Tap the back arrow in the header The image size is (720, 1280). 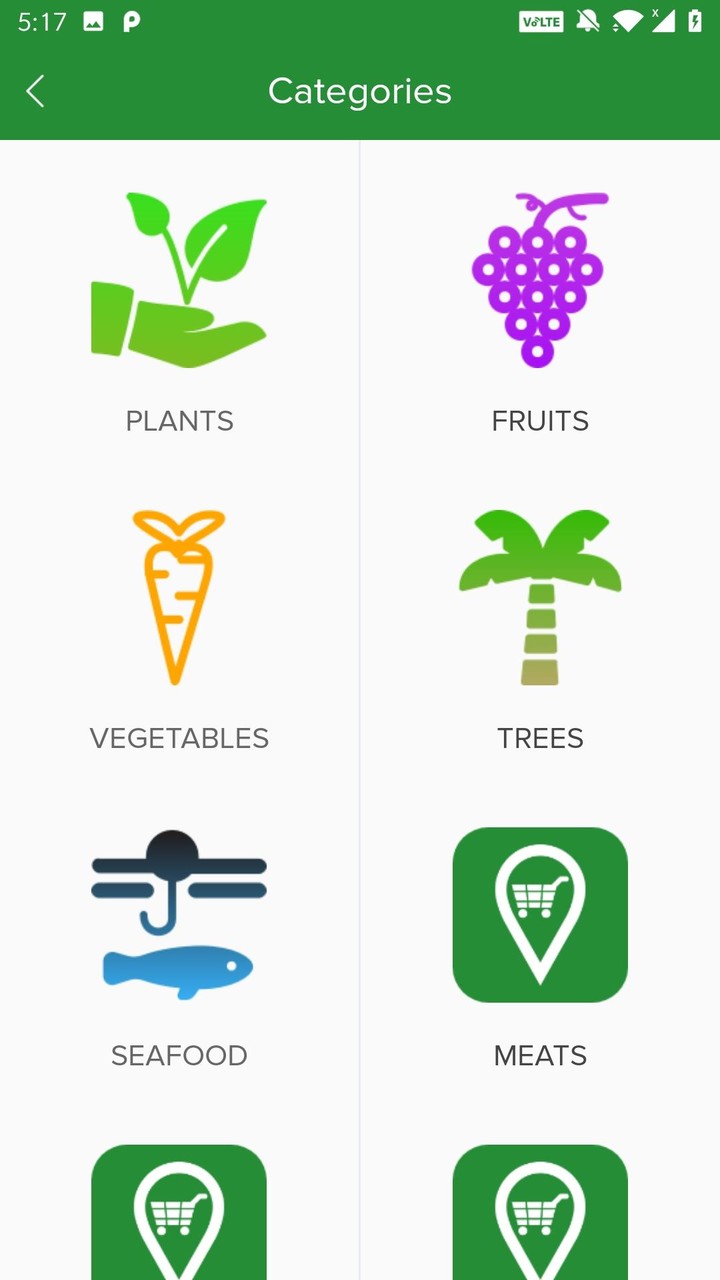pos(35,91)
